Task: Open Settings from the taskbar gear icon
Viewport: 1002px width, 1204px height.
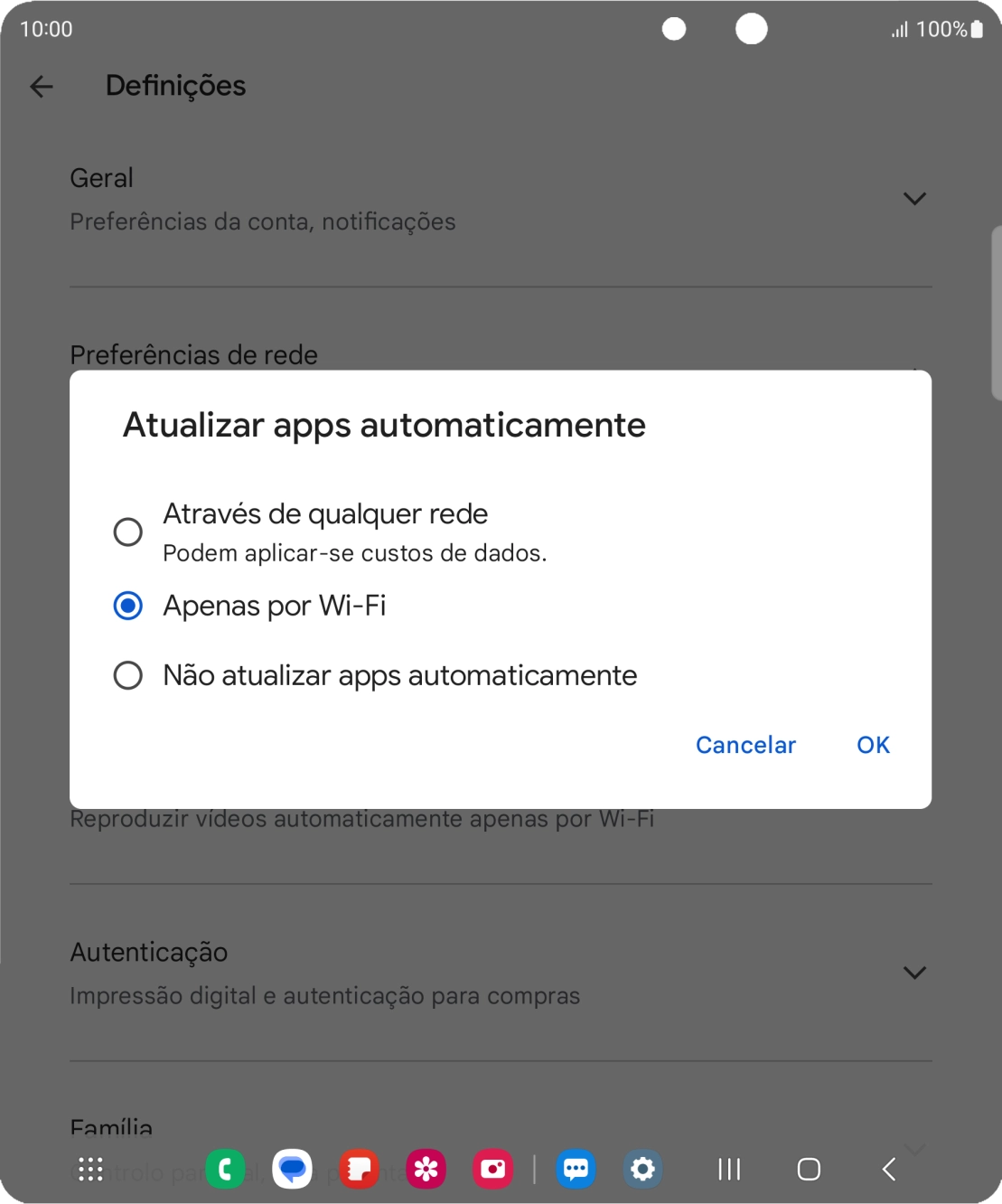Action: click(x=642, y=1169)
